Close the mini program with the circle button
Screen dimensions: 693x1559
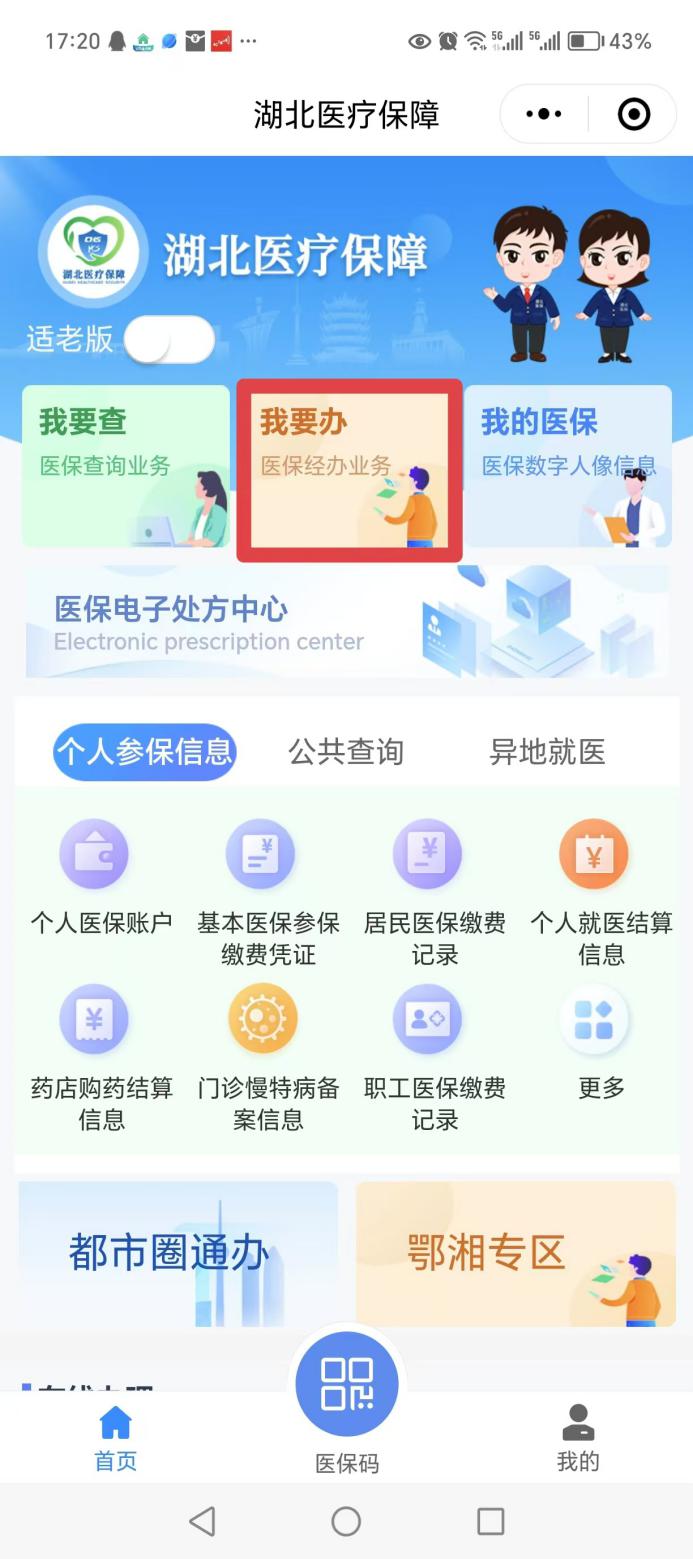[x=634, y=115]
